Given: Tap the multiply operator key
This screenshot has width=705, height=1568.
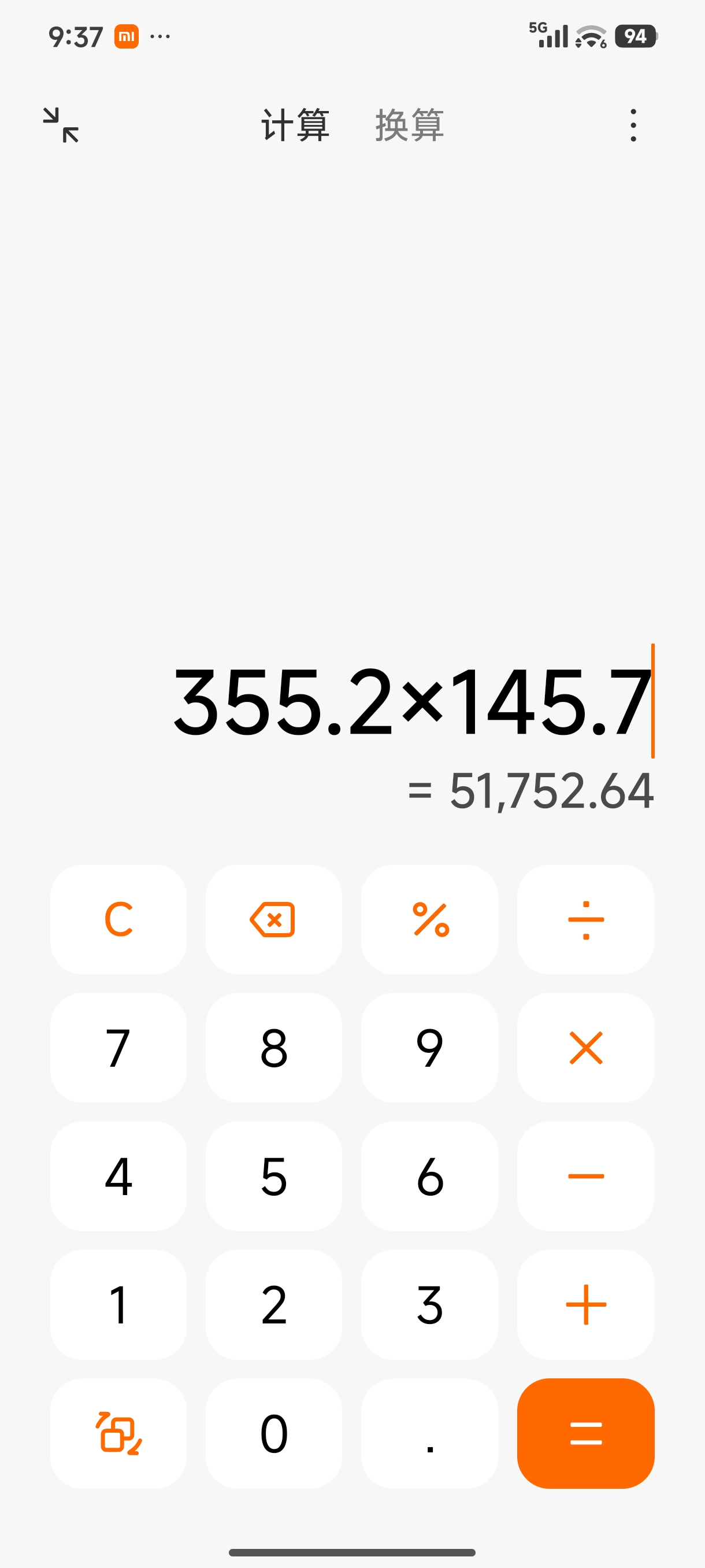Looking at the screenshot, I should tap(586, 1048).
